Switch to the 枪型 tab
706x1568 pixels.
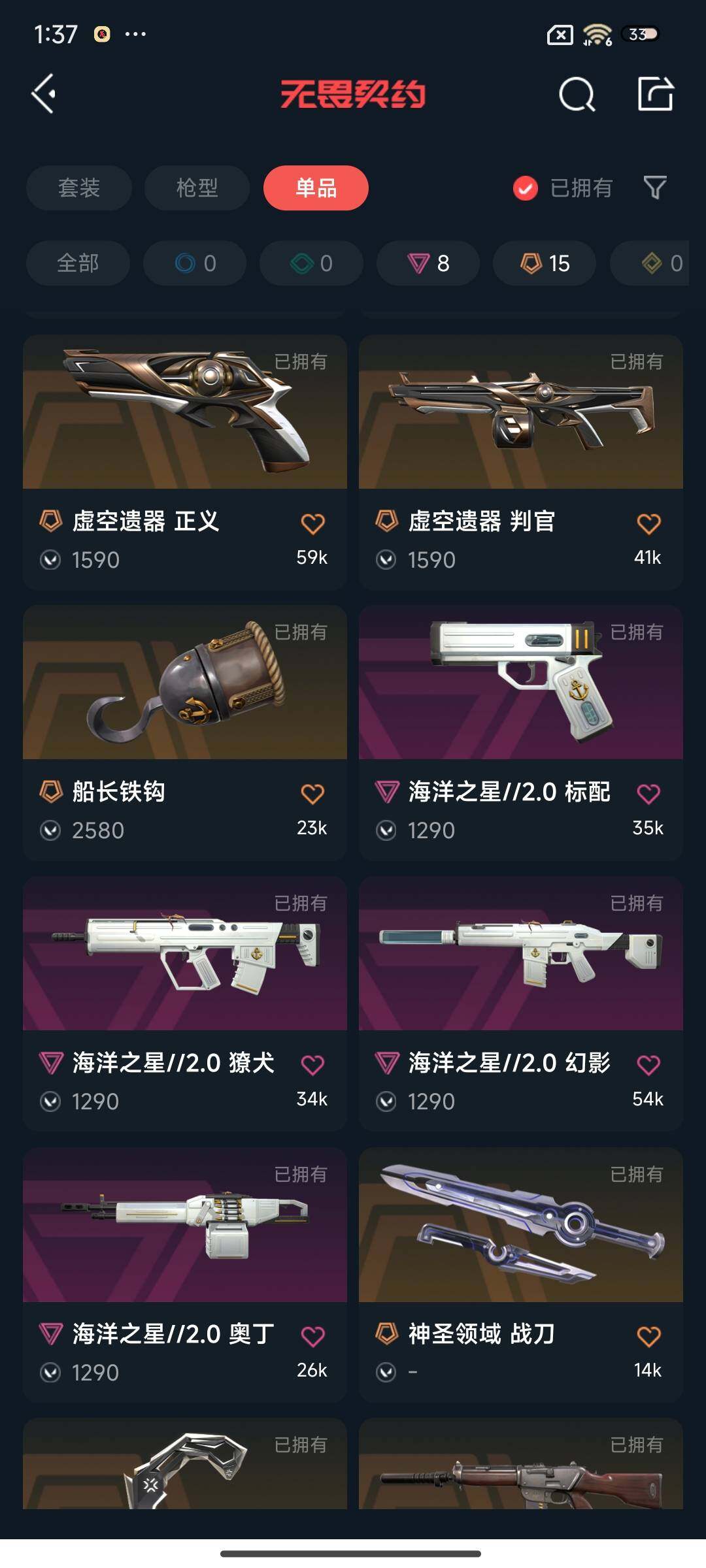(197, 188)
